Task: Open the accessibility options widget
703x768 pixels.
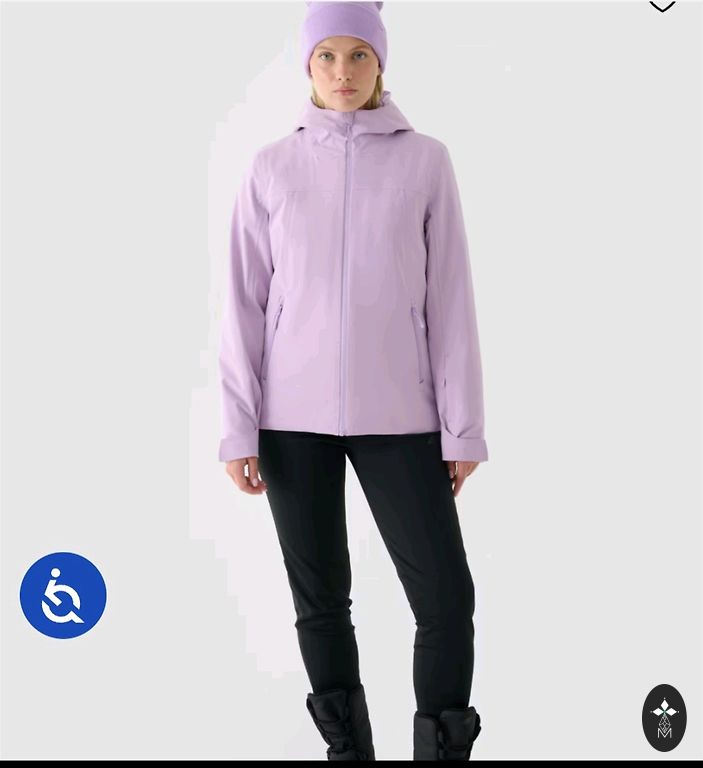Action: coord(63,595)
